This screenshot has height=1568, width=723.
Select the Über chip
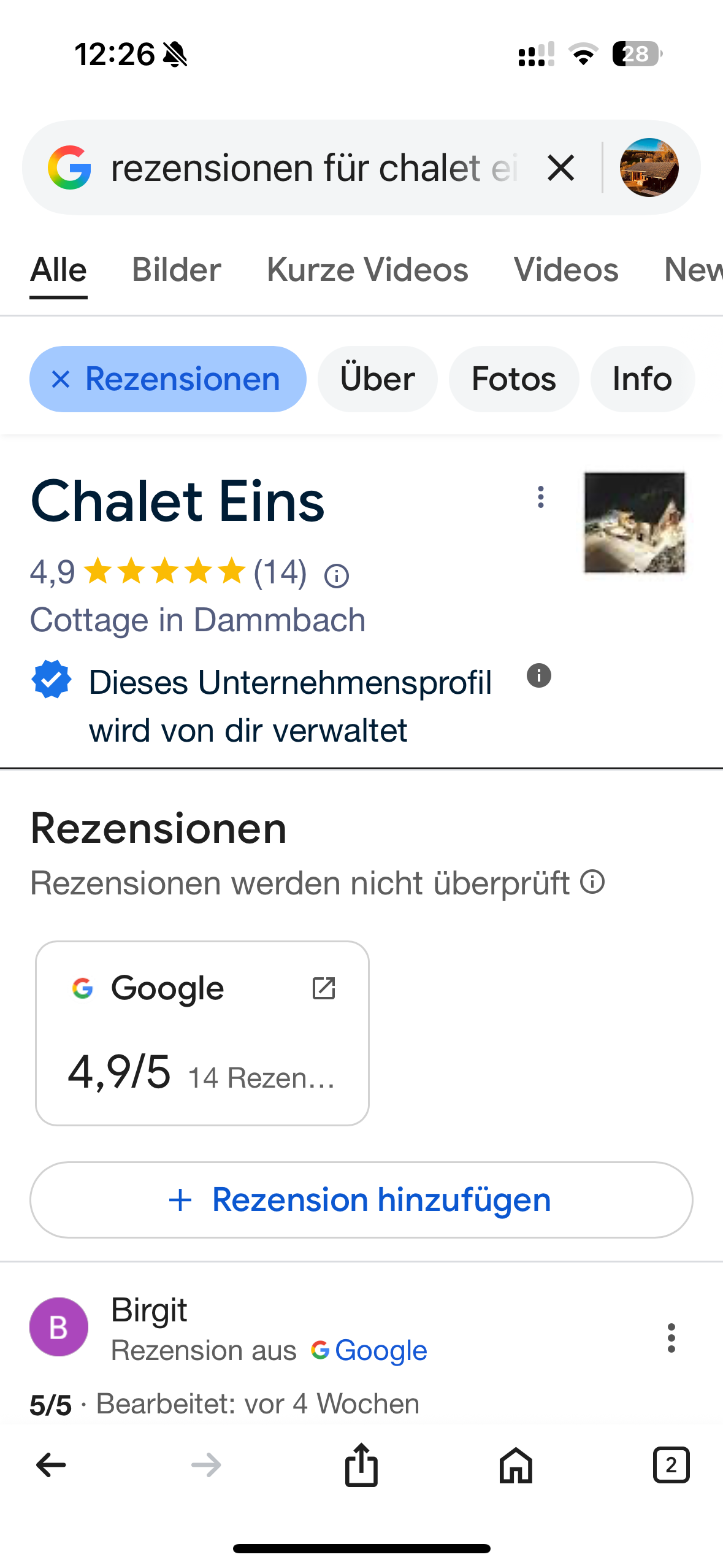[377, 379]
